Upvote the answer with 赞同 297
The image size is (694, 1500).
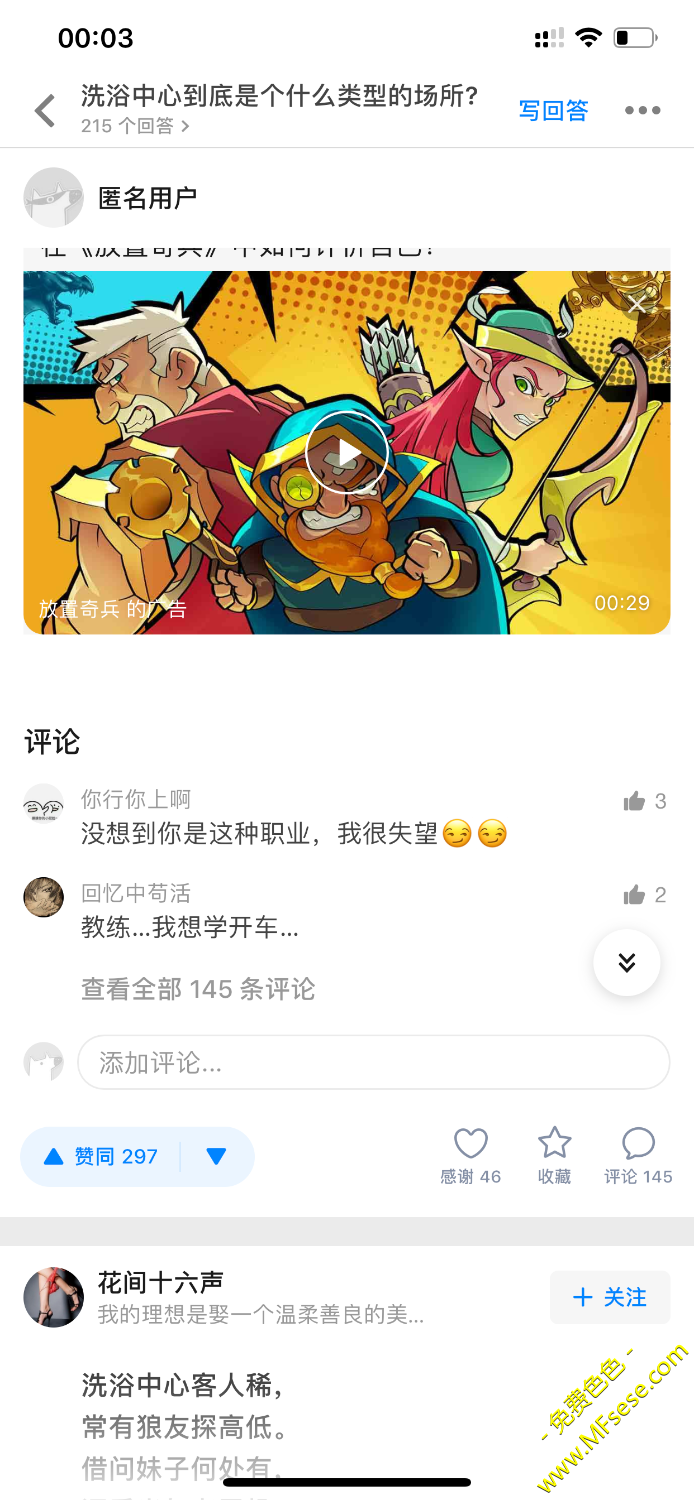pyautogui.click(x=100, y=1157)
